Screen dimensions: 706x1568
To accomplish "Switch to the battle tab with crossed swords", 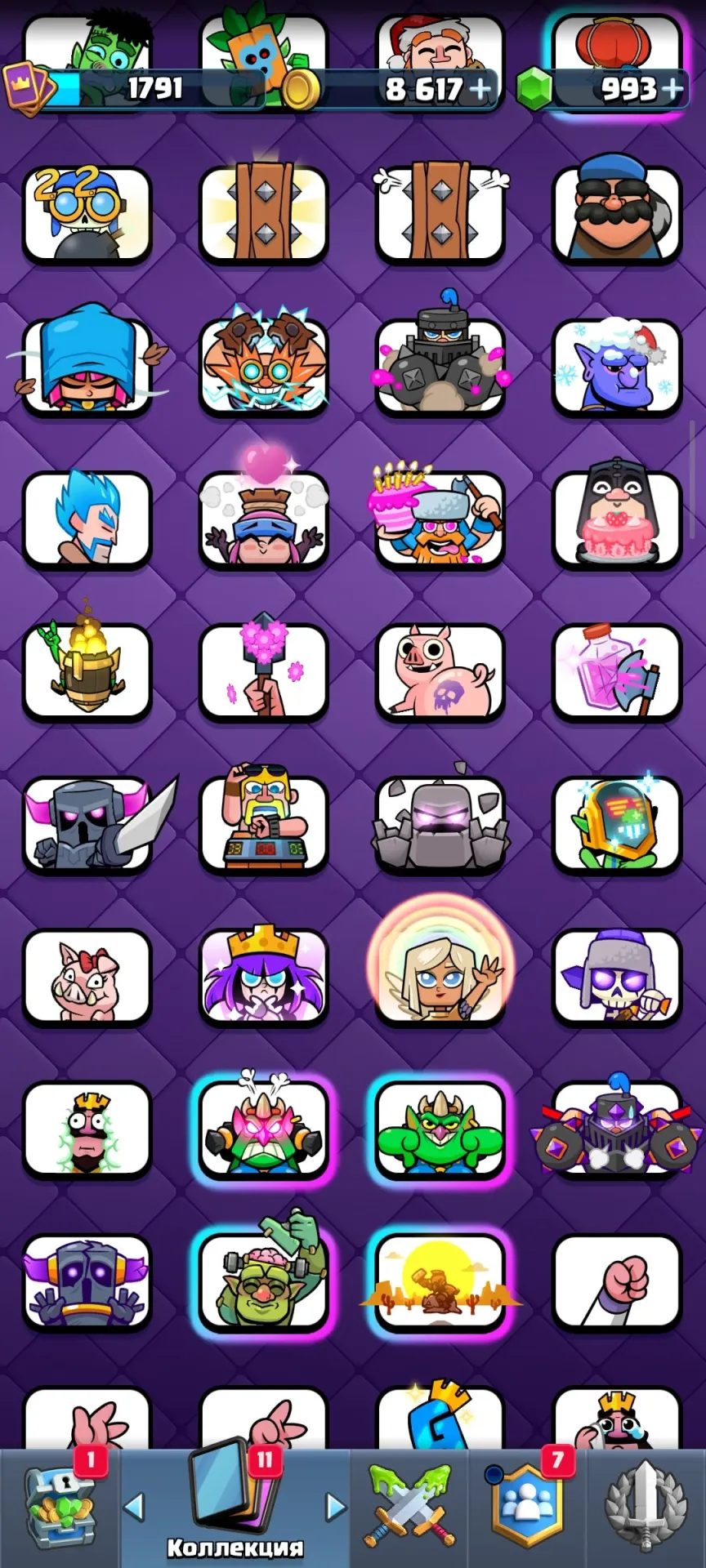I will click(x=409, y=1508).
